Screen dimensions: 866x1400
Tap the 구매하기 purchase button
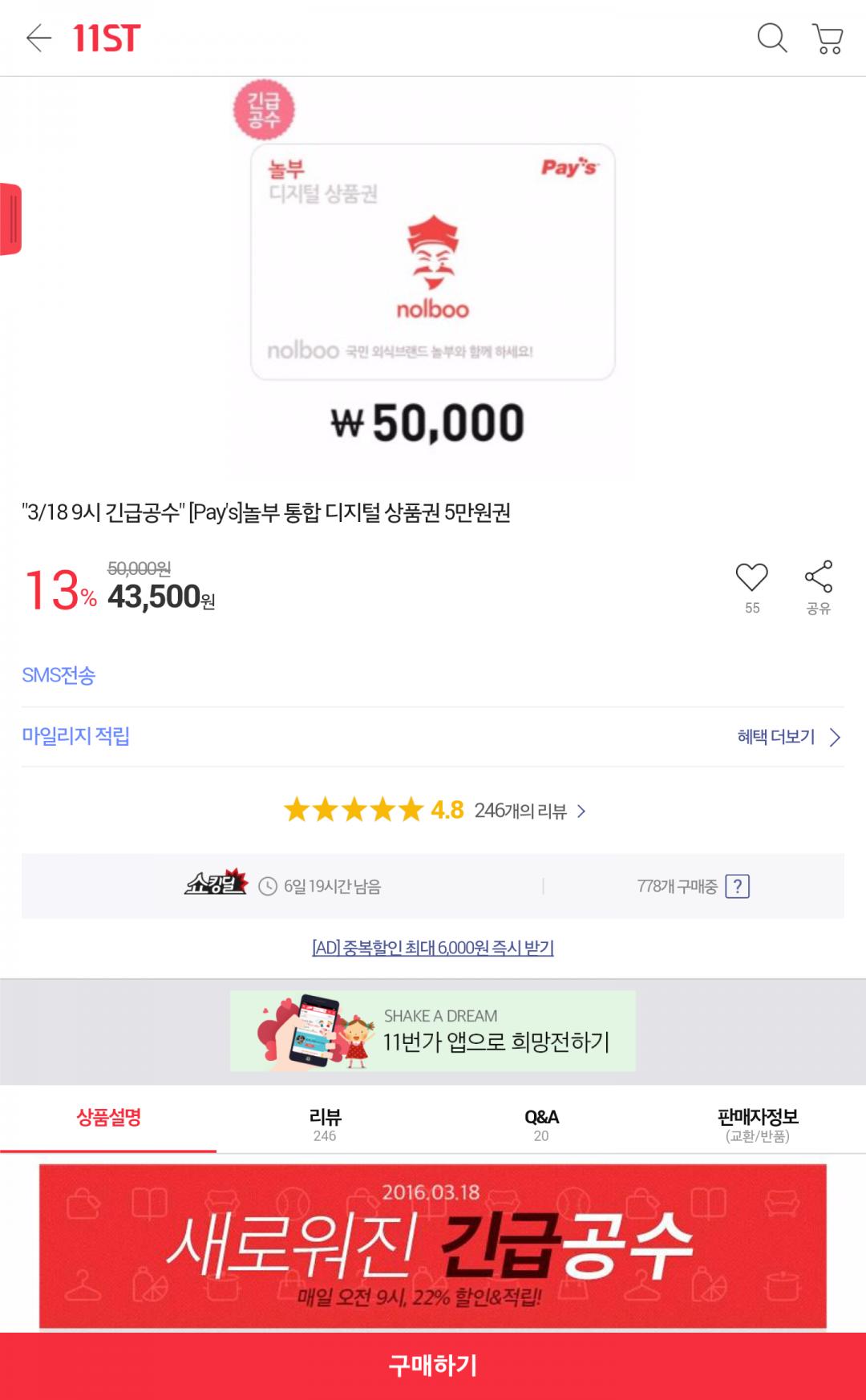433,1366
